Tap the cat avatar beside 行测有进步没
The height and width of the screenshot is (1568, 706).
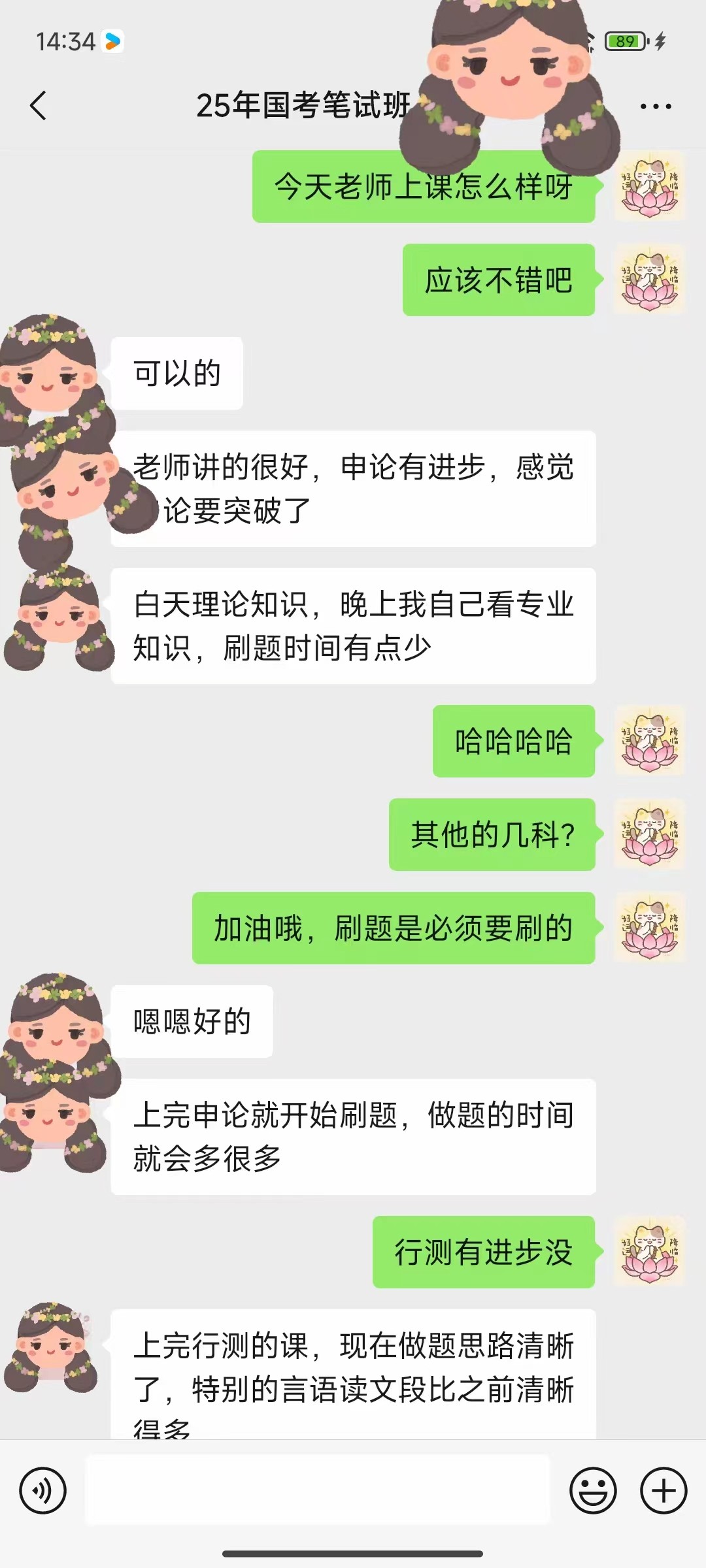click(x=650, y=1252)
